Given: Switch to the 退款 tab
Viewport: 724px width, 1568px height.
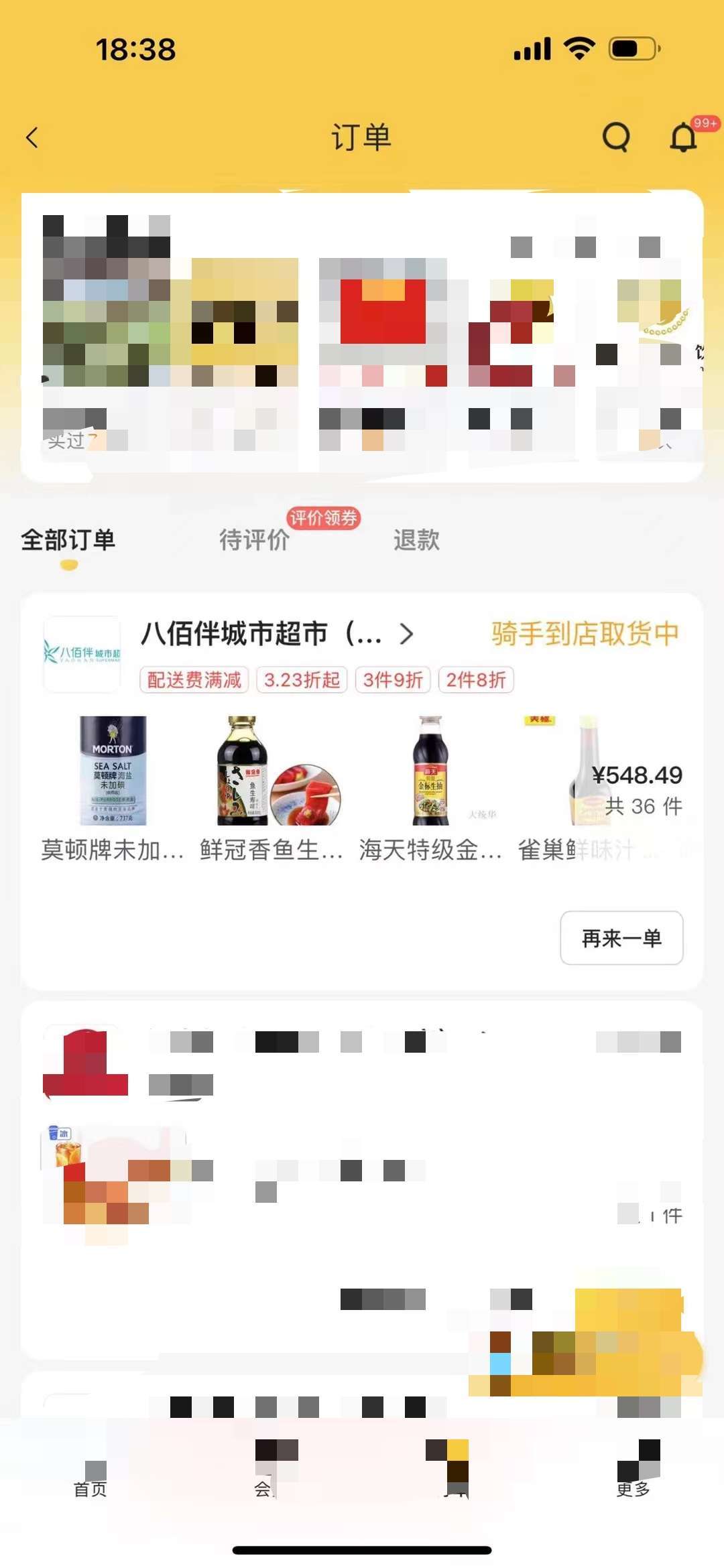Looking at the screenshot, I should (416, 540).
